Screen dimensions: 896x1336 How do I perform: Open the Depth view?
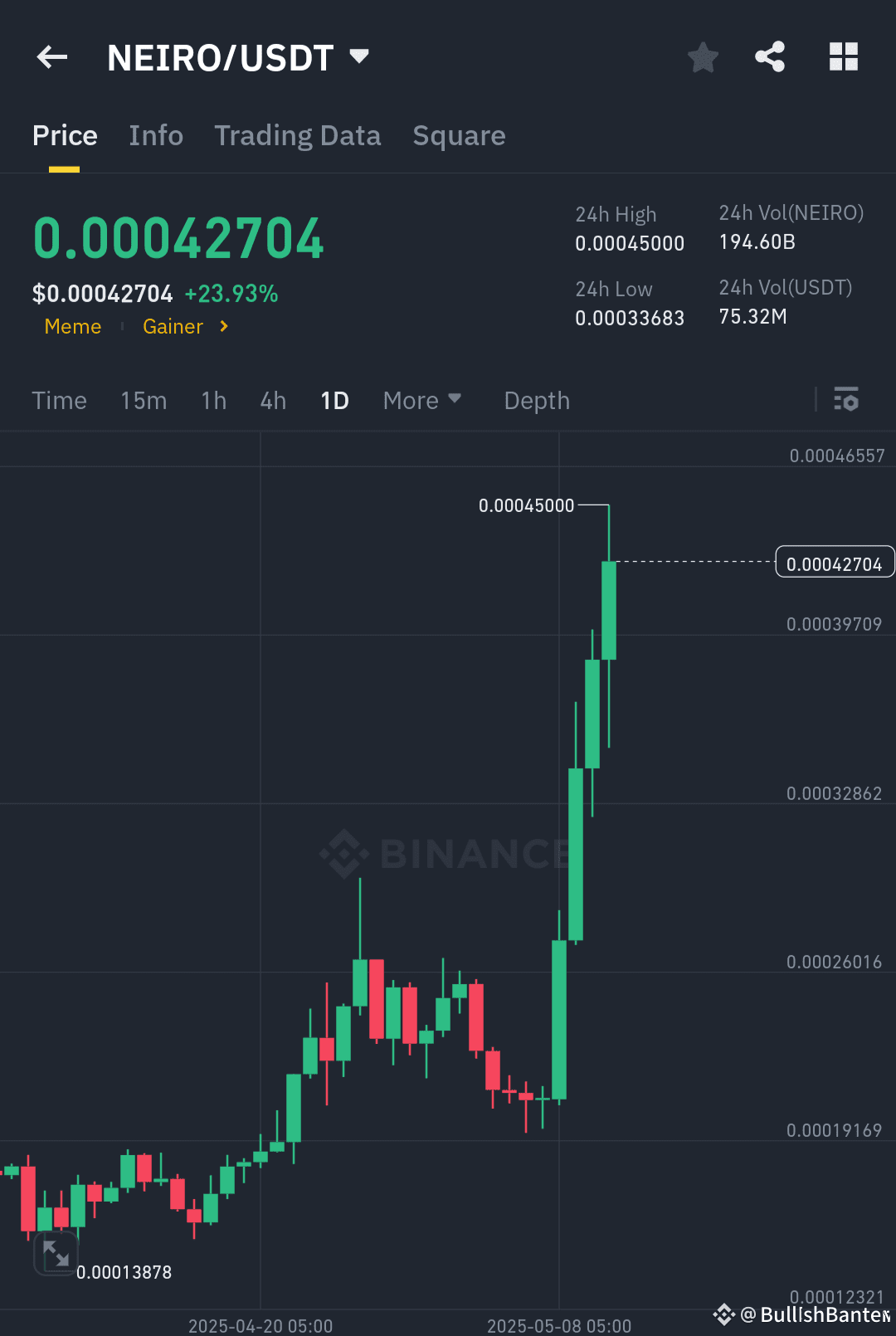pos(536,400)
